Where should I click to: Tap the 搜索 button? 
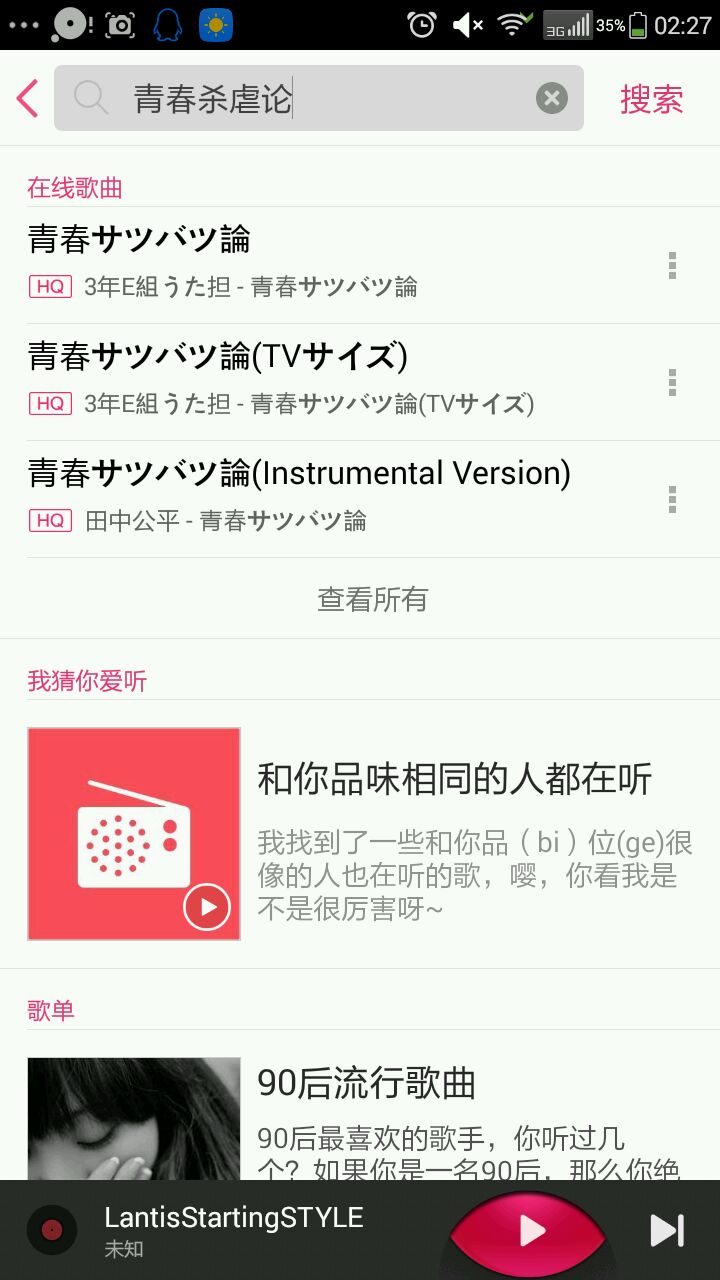tap(651, 99)
